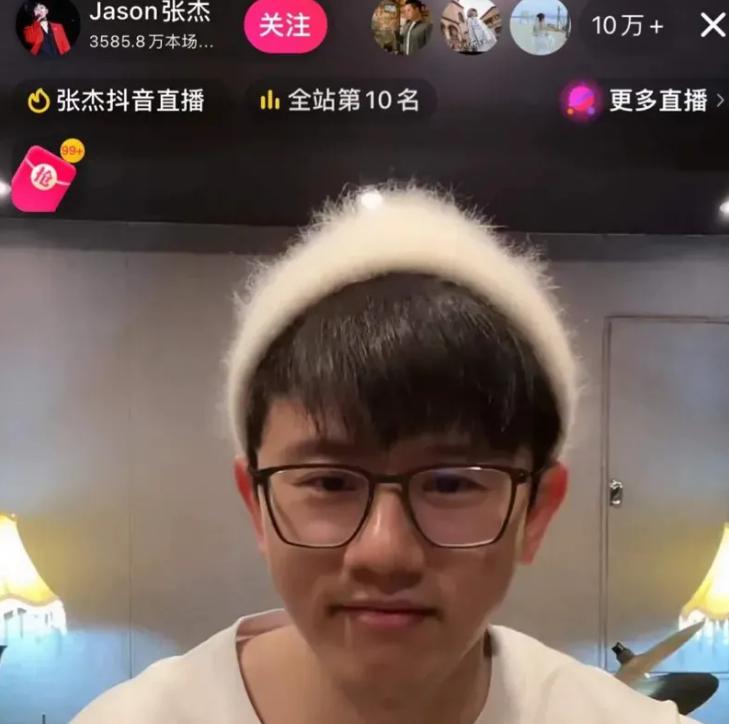Image resolution: width=729 pixels, height=724 pixels.
Task: Follow Jason 张杰 with 关注 button
Action: (285, 26)
